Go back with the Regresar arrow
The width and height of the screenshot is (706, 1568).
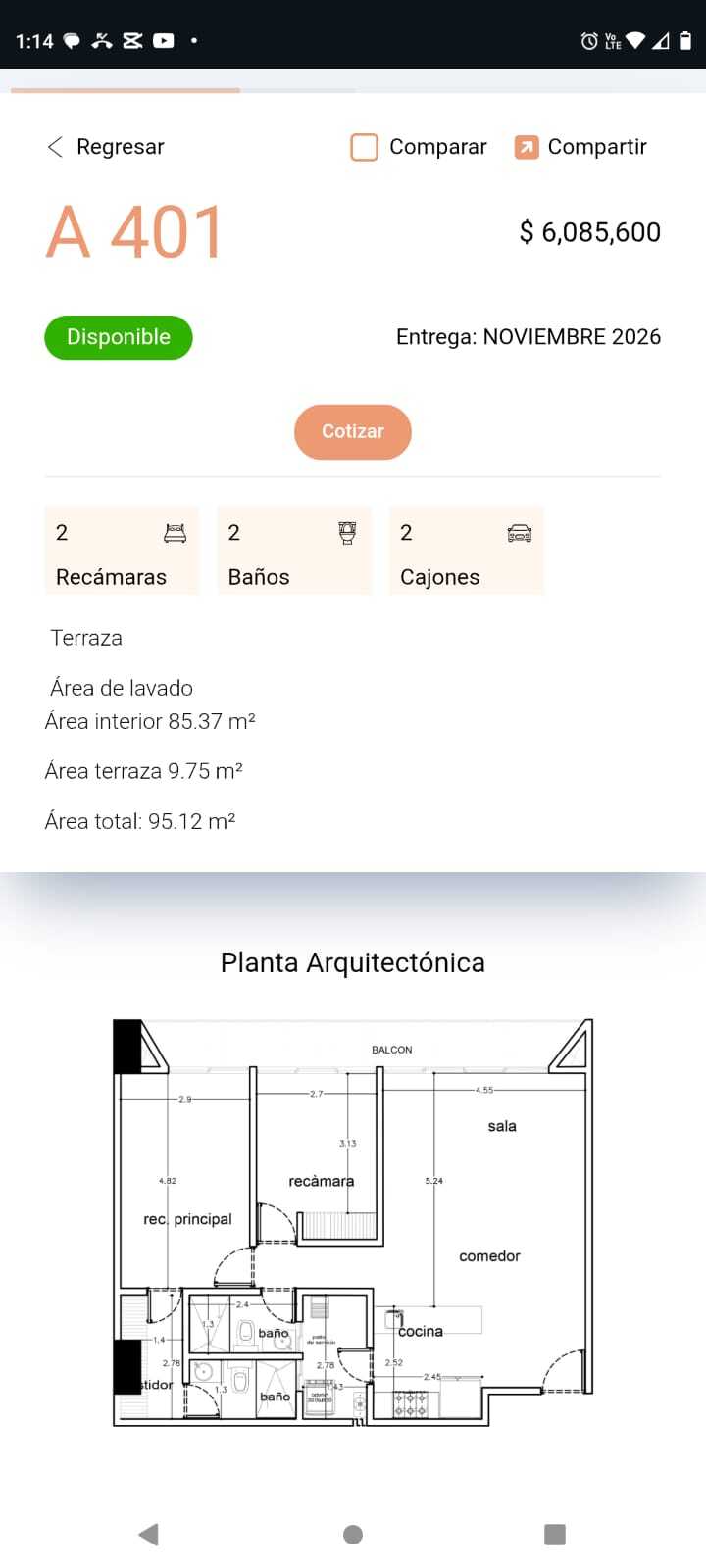56,147
